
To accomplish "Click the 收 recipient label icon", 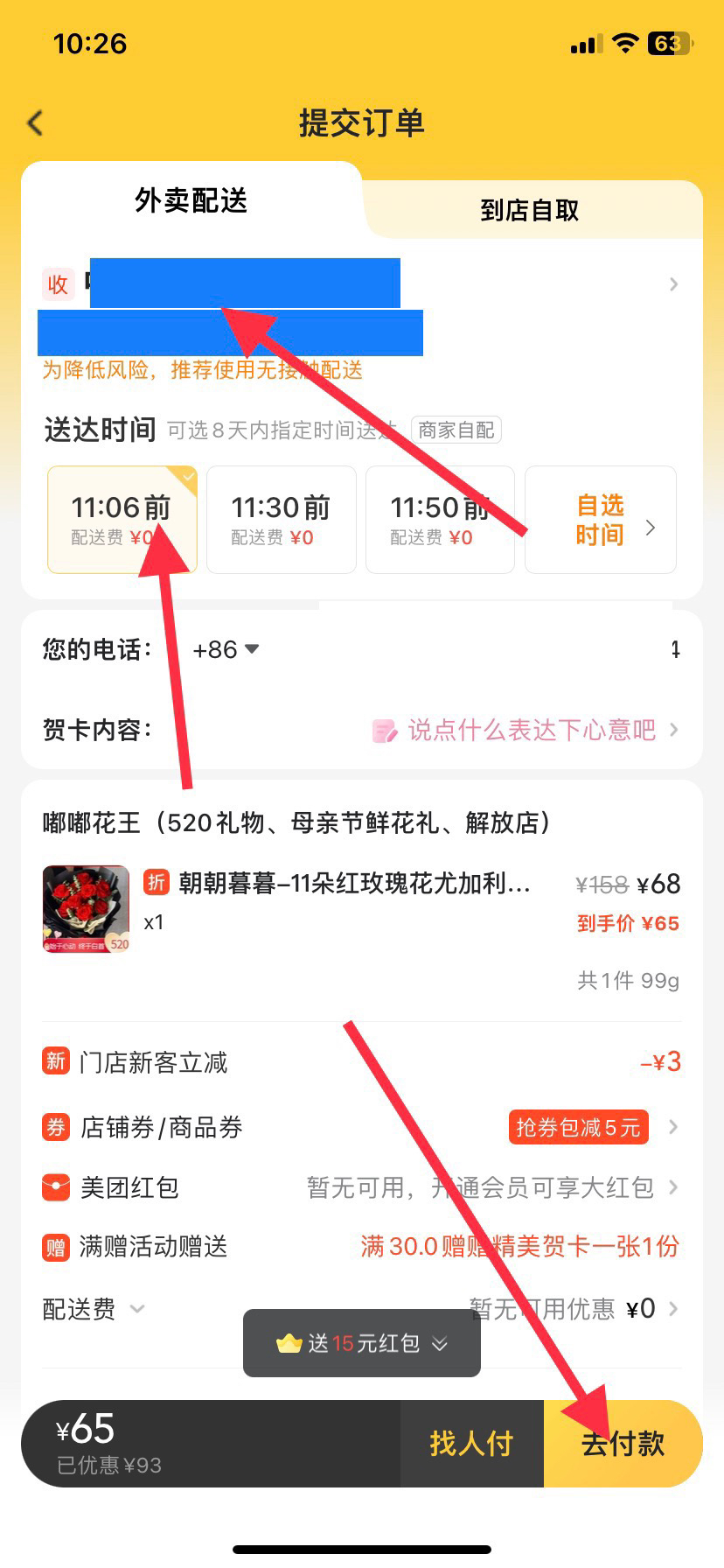I will pos(58,283).
